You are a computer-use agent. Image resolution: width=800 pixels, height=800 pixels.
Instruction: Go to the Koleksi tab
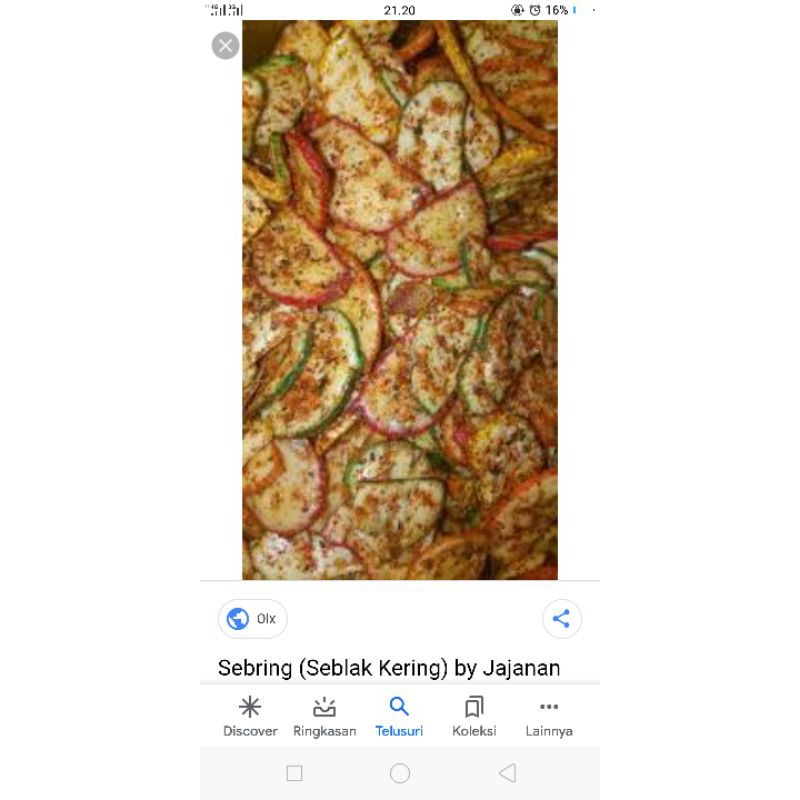(x=474, y=716)
